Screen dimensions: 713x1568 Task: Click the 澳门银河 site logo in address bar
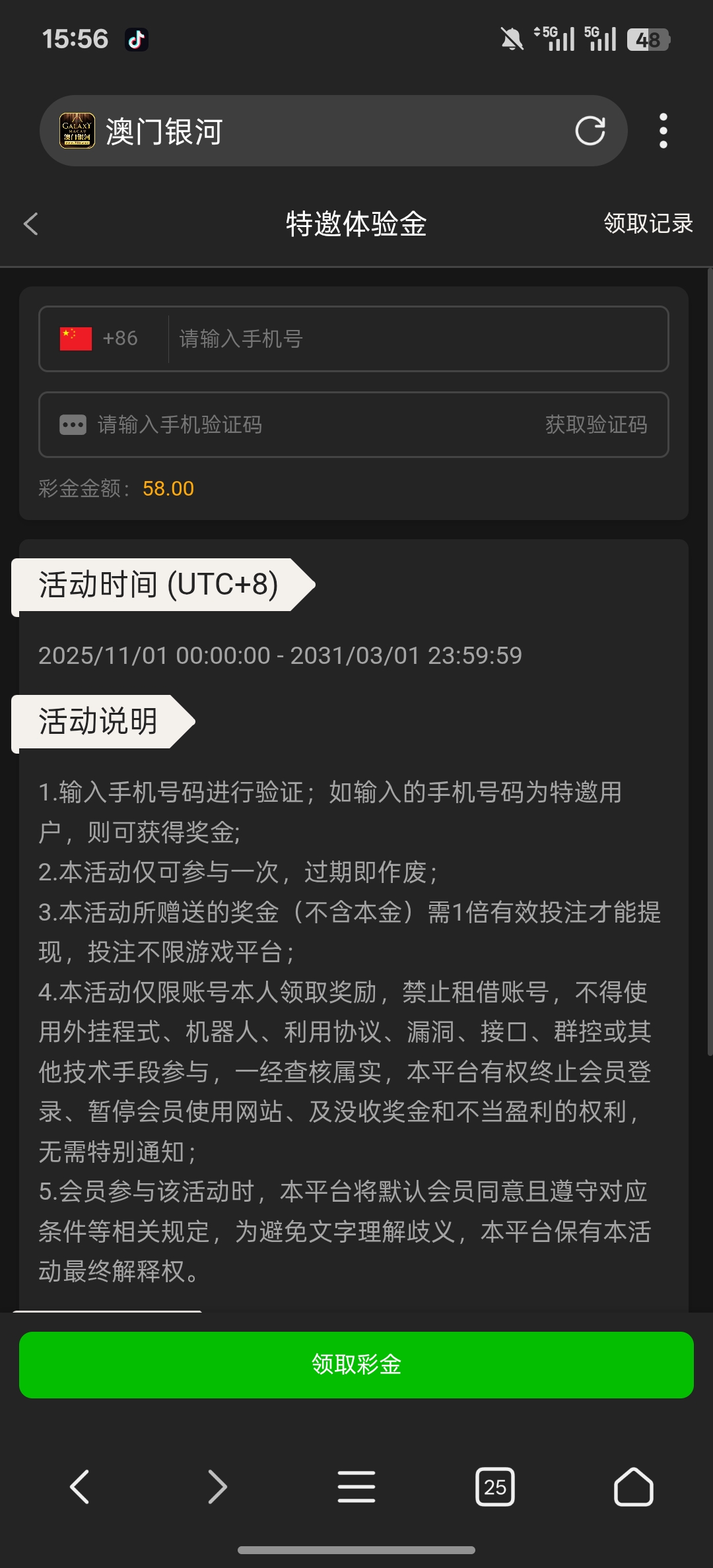[78, 131]
